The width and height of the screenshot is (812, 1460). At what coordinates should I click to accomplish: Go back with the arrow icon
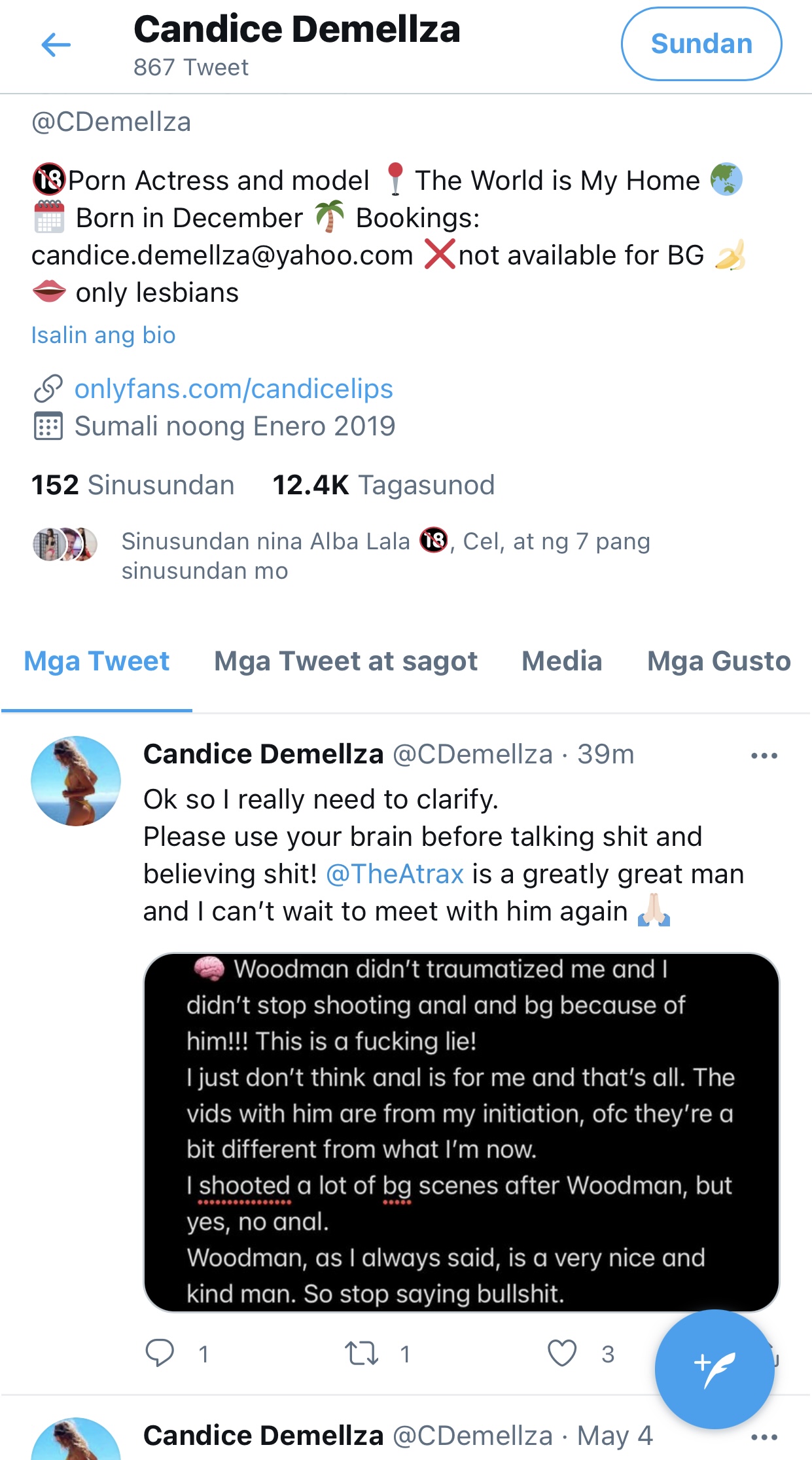56,45
